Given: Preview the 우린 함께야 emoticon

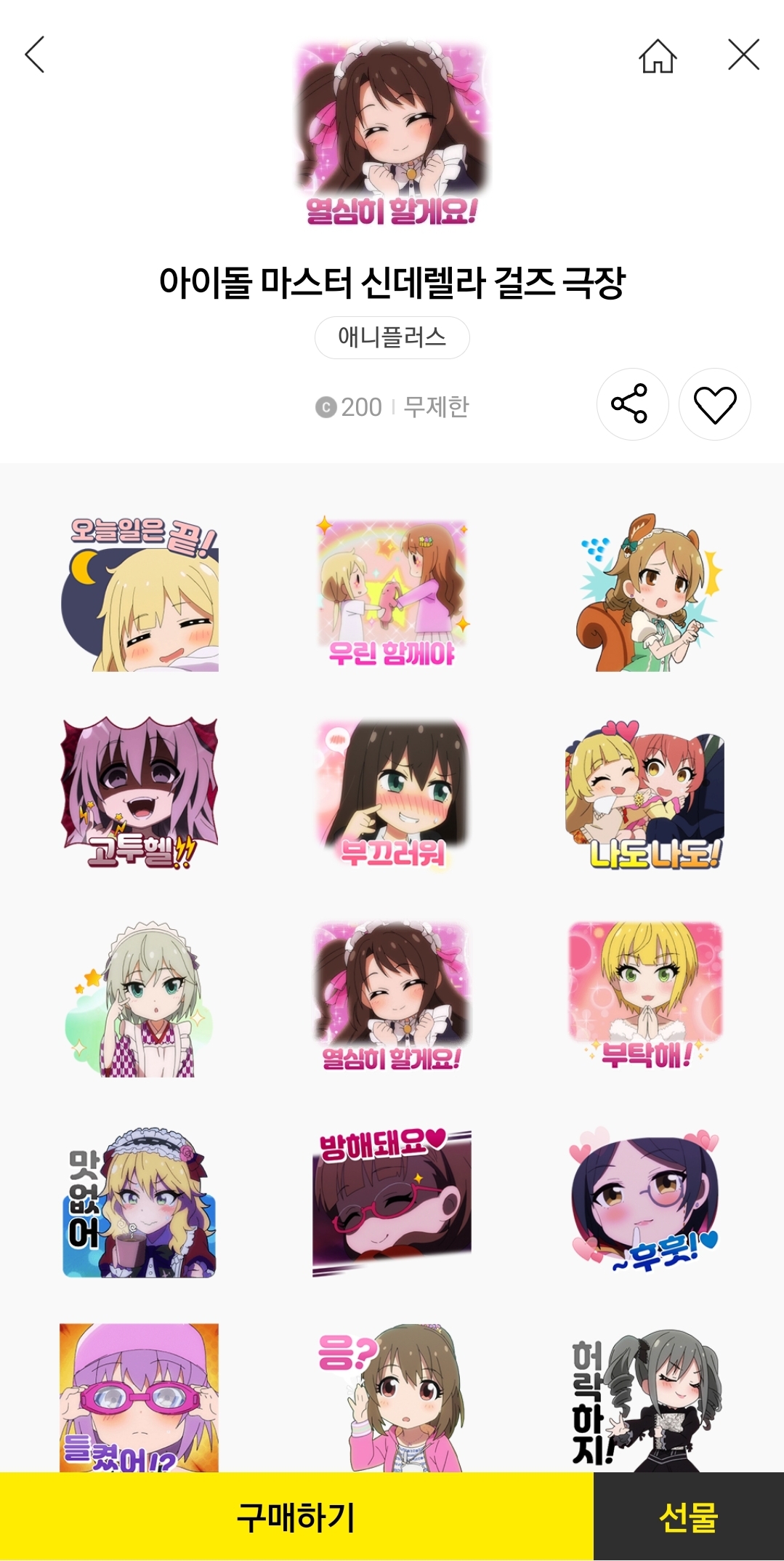Looking at the screenshot, I should click(x=392, y=595).
